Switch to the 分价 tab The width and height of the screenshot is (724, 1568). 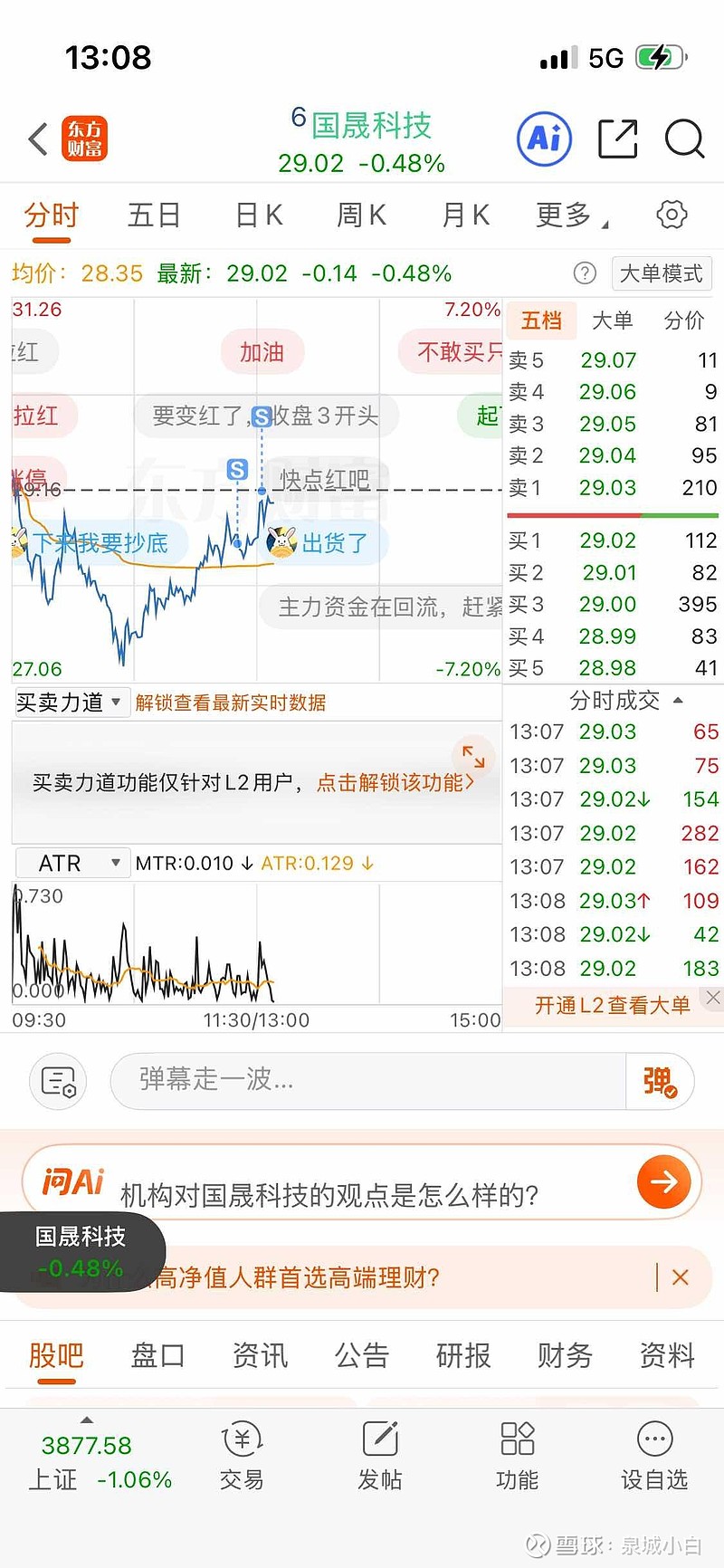(683, 320)
